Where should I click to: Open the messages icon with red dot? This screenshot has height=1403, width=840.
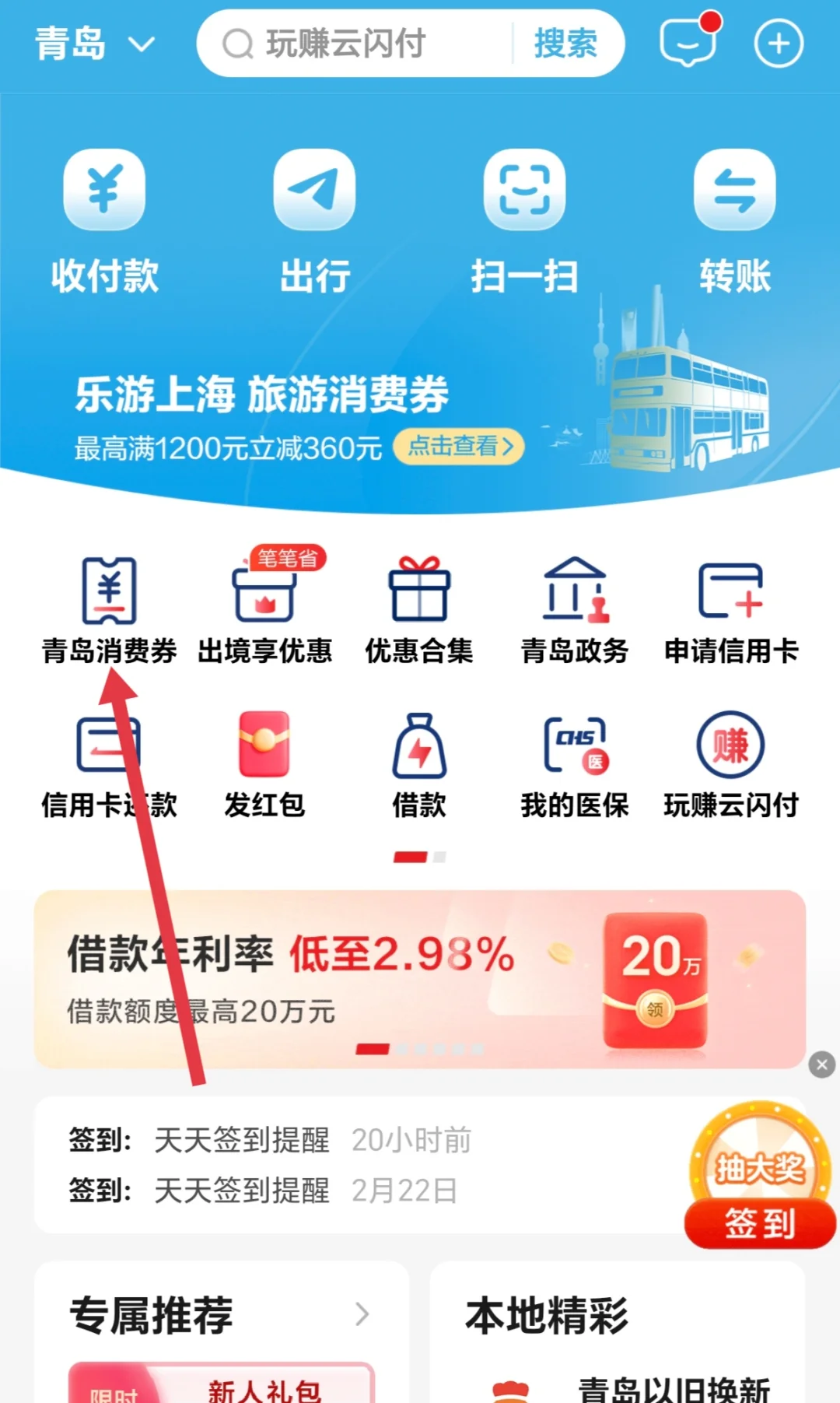(688, 42)
